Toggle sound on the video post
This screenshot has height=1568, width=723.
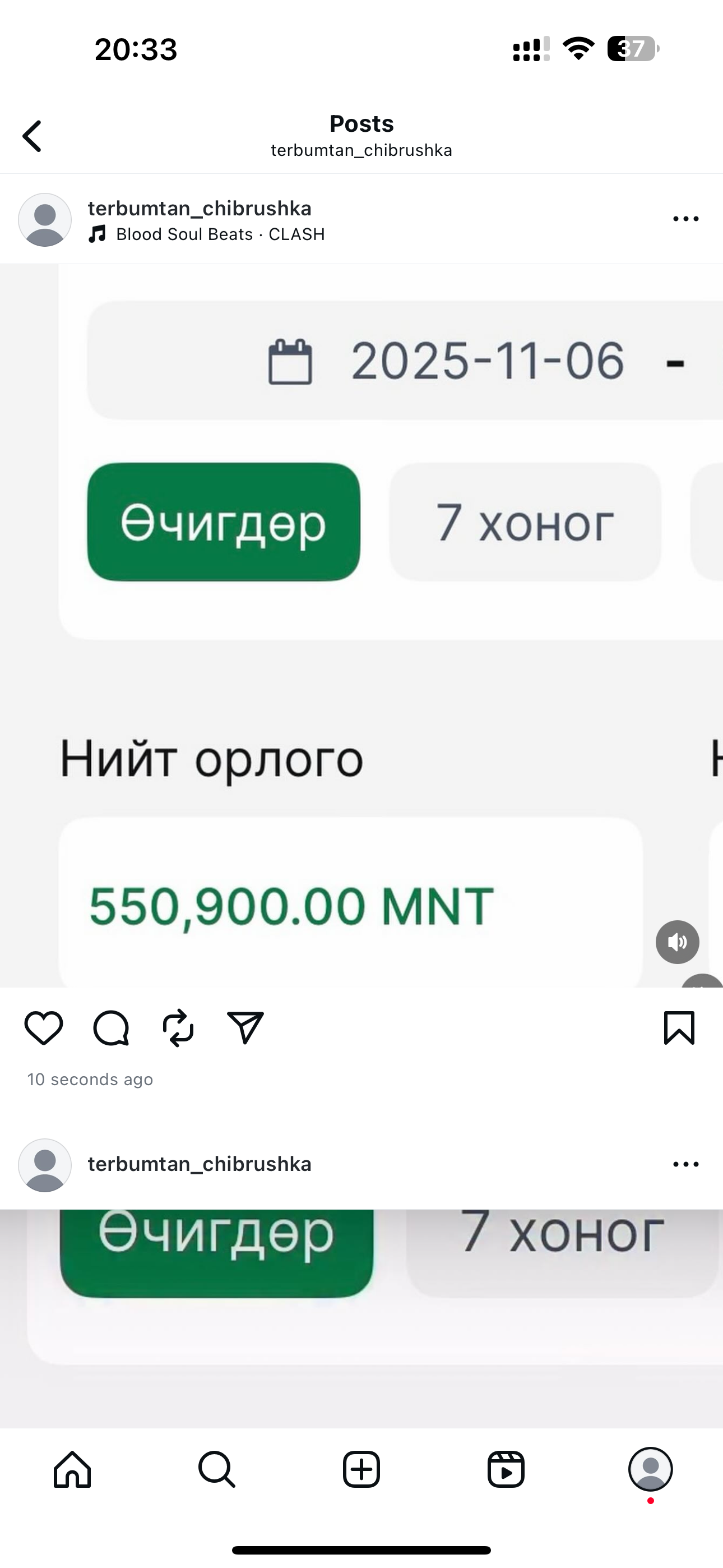click(676, 942)
